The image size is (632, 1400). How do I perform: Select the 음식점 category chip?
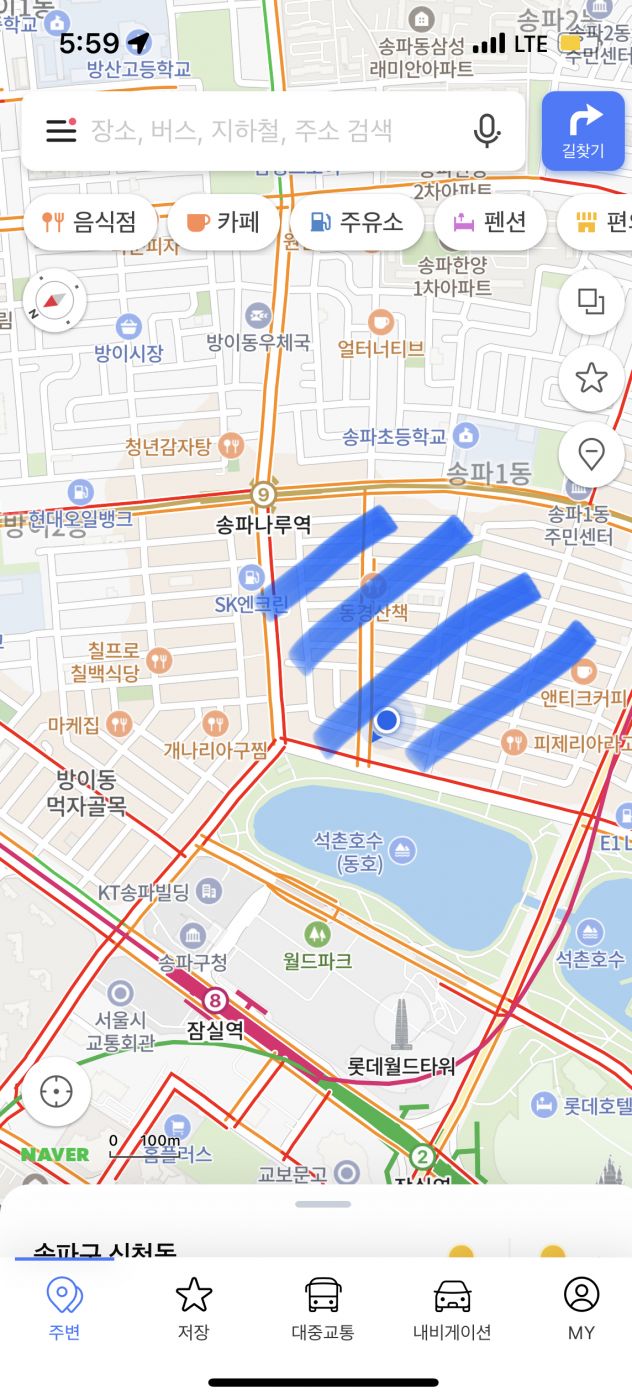[91, 222]
